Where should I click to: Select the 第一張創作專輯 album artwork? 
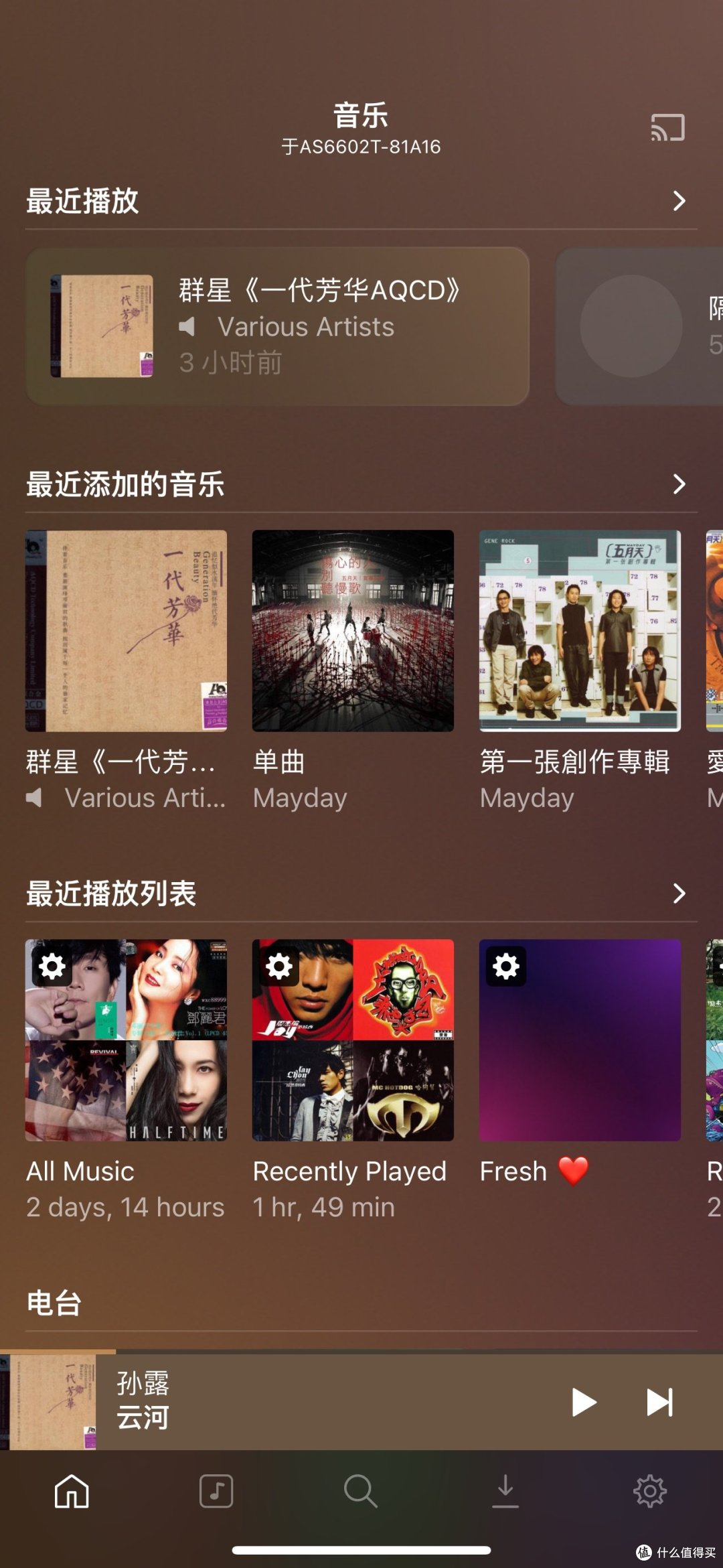(580, 630)
